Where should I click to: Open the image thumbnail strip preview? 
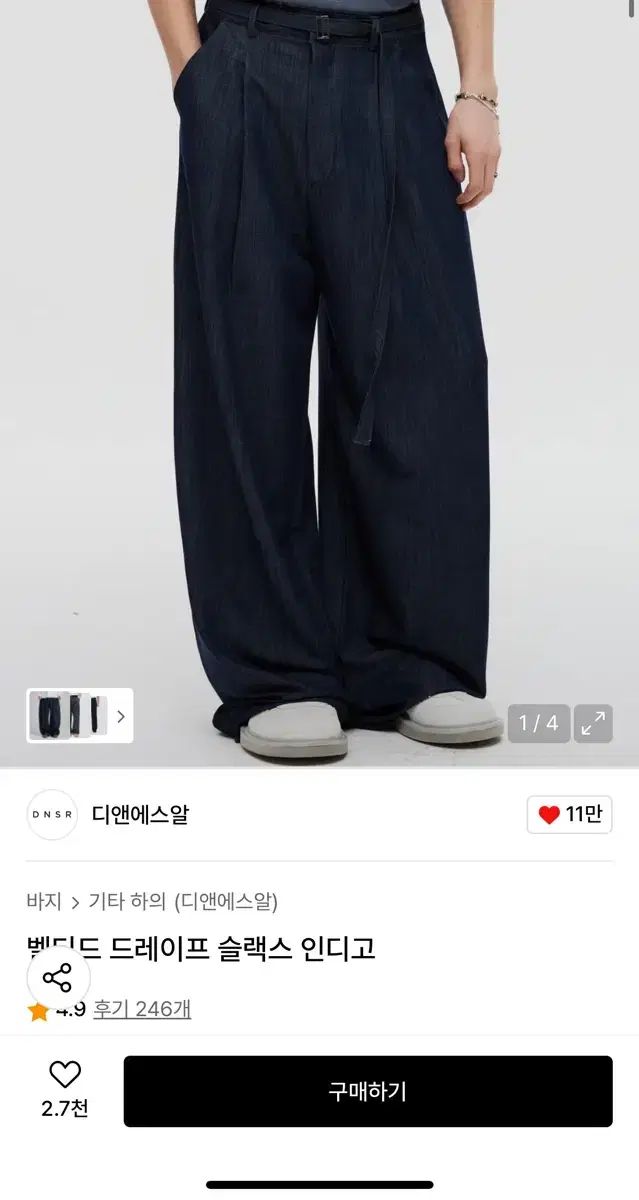[x=79, y=716]
